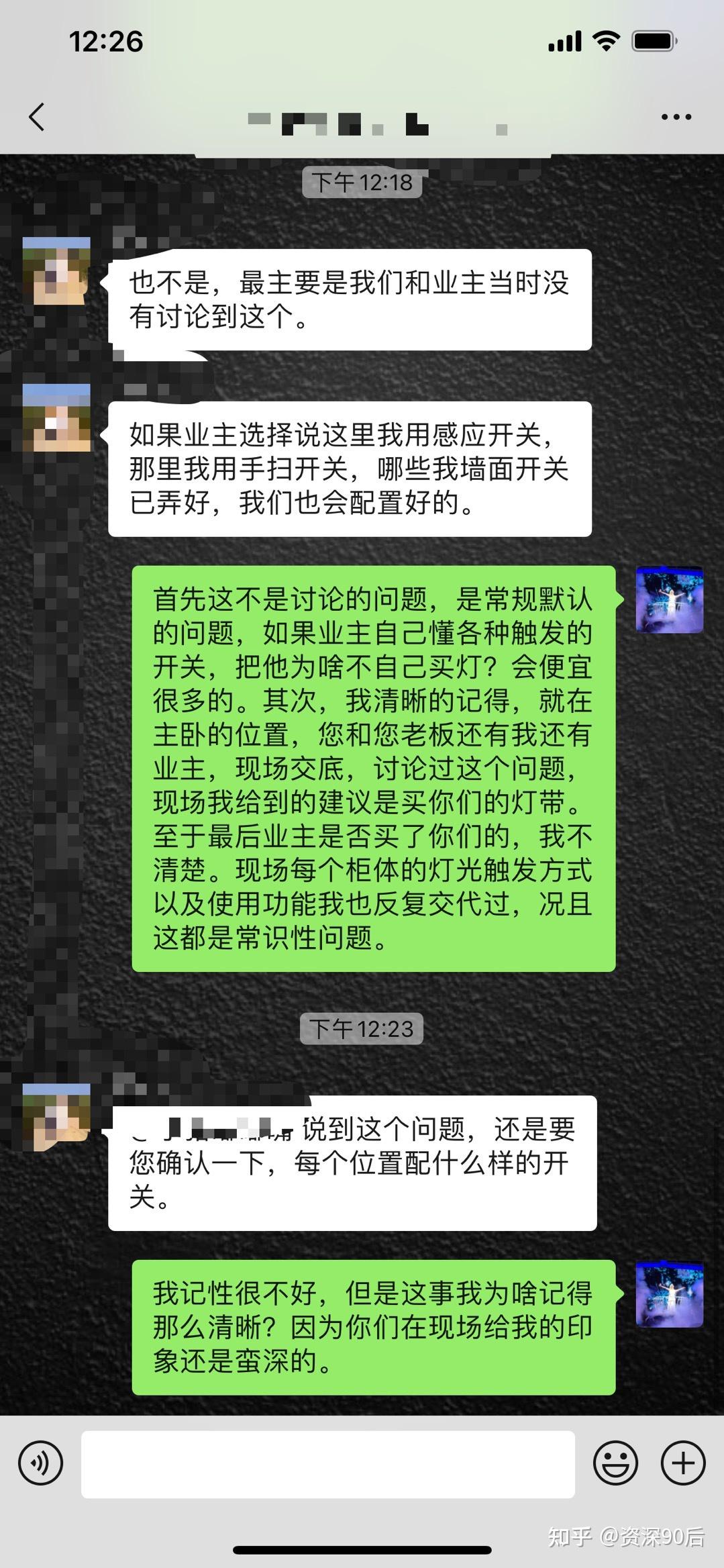
Task: Open the chat overflow menu
Action: click(x=676, y=117)
